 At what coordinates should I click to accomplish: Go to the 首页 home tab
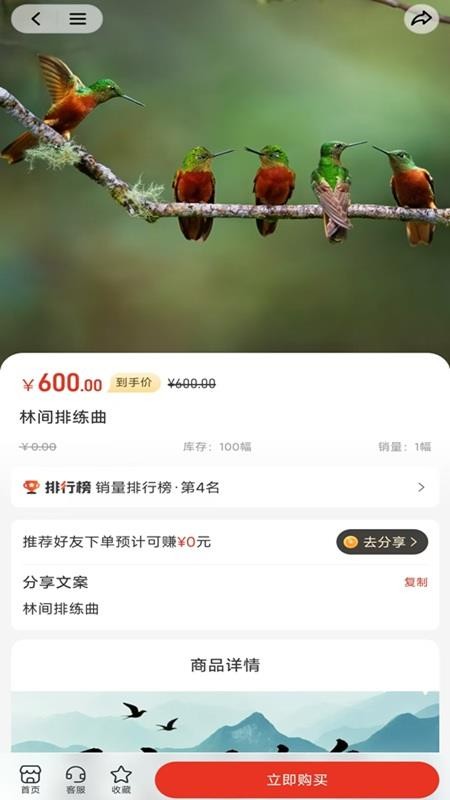(31, 780)
